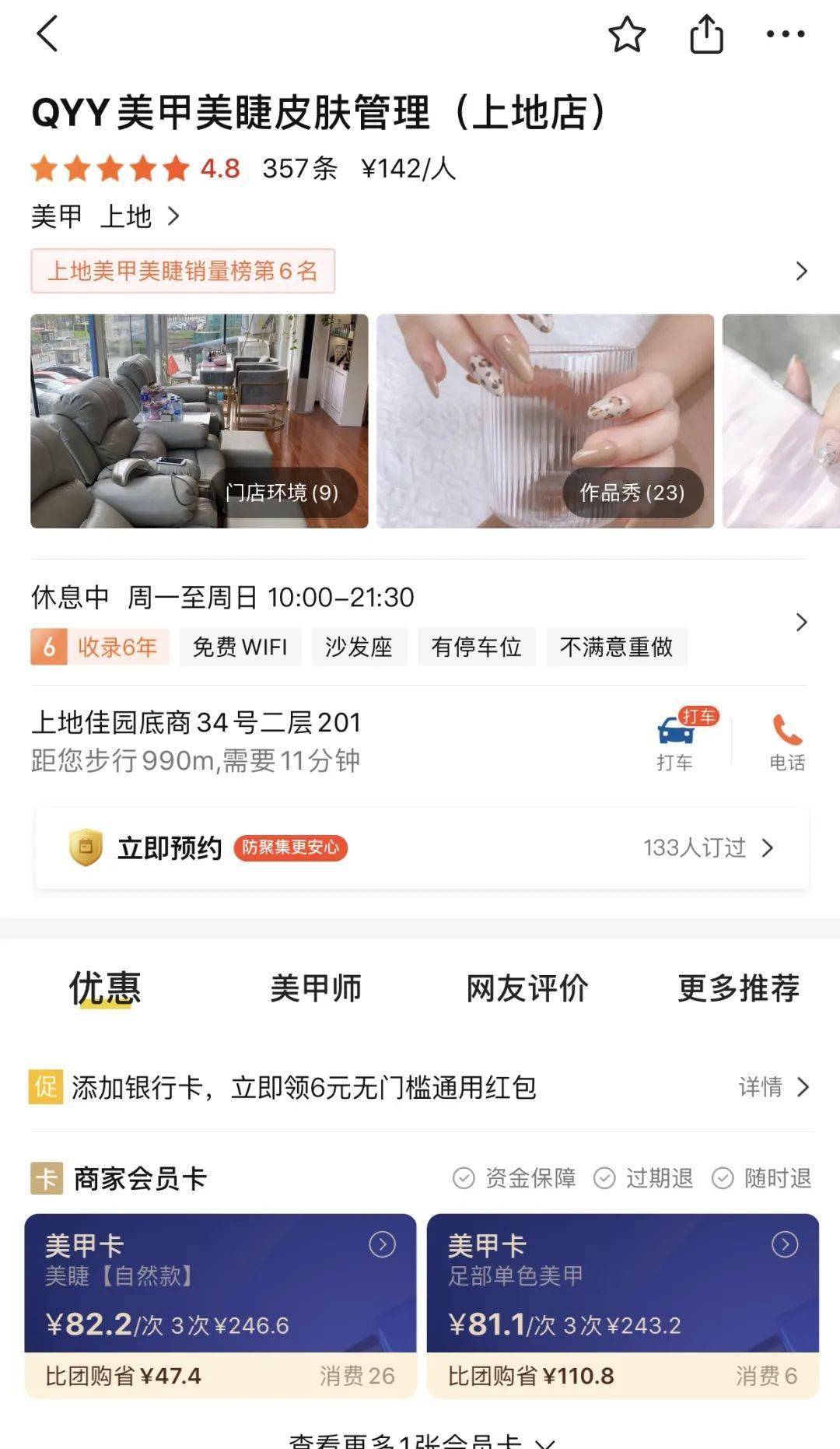
Task: Switch to the 网友评价 tab
Action: click(527, 988)
